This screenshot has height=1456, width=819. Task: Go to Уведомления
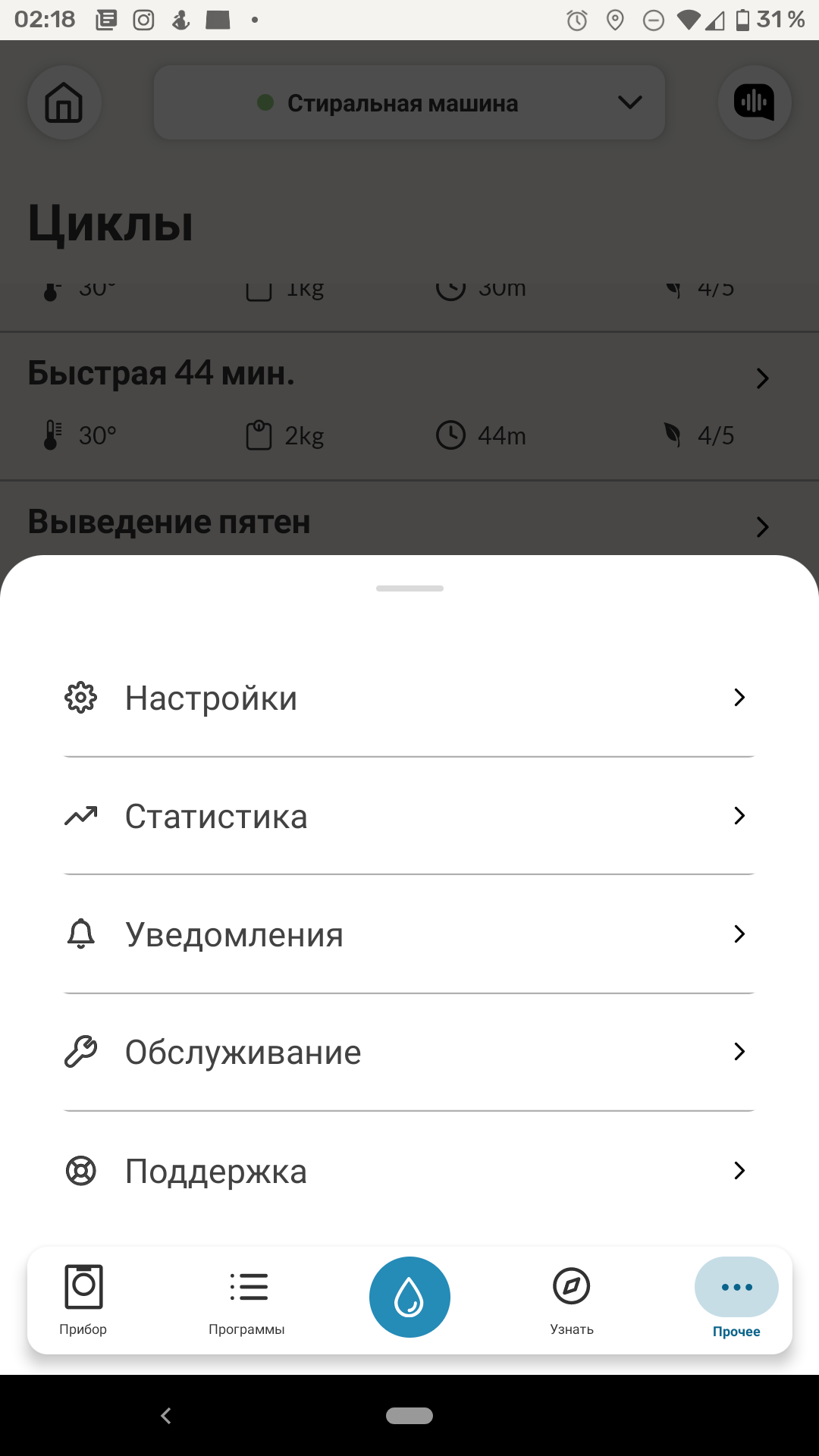(x=408, y=934)
